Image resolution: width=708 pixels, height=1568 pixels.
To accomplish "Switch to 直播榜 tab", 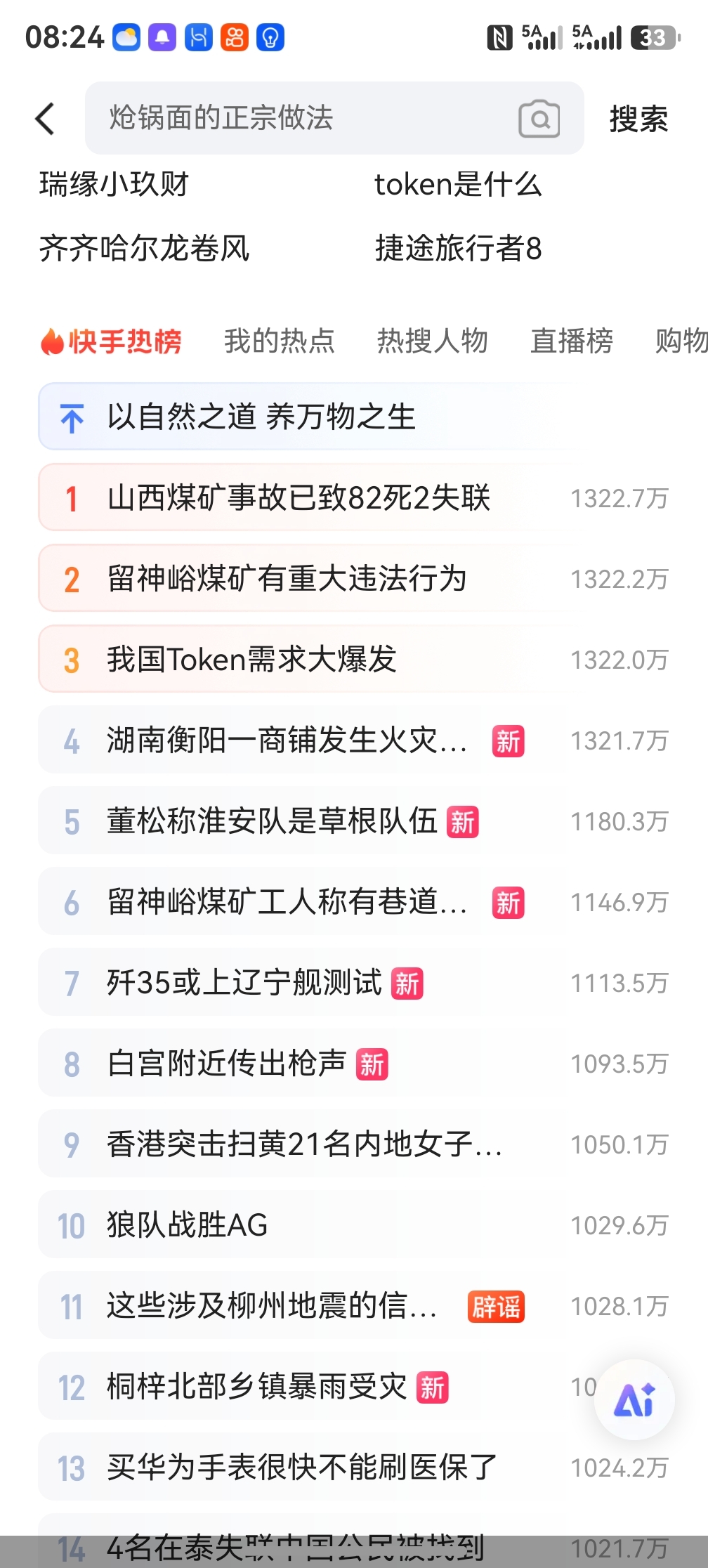I will [572, 341].
